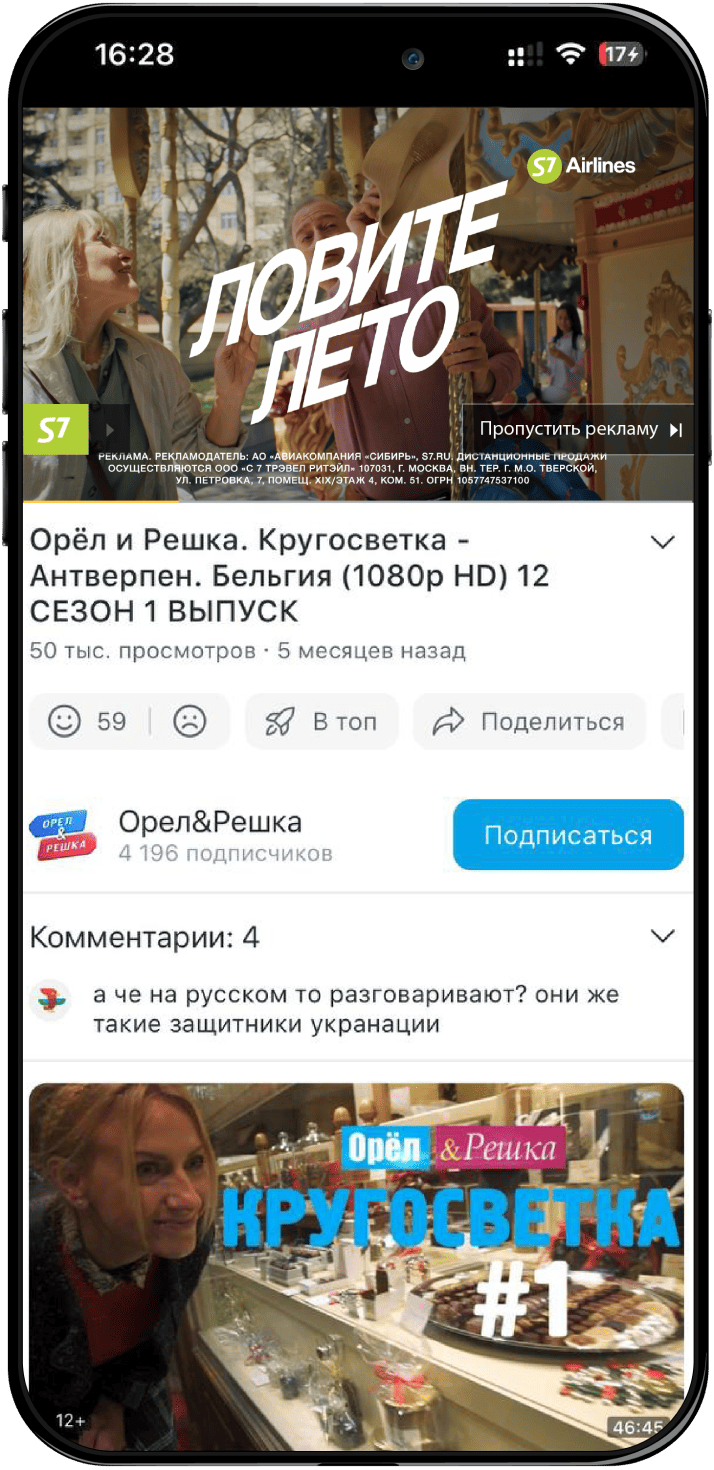Expand the Комментарии section
The image size is (714, 1470).
[662, 937]
